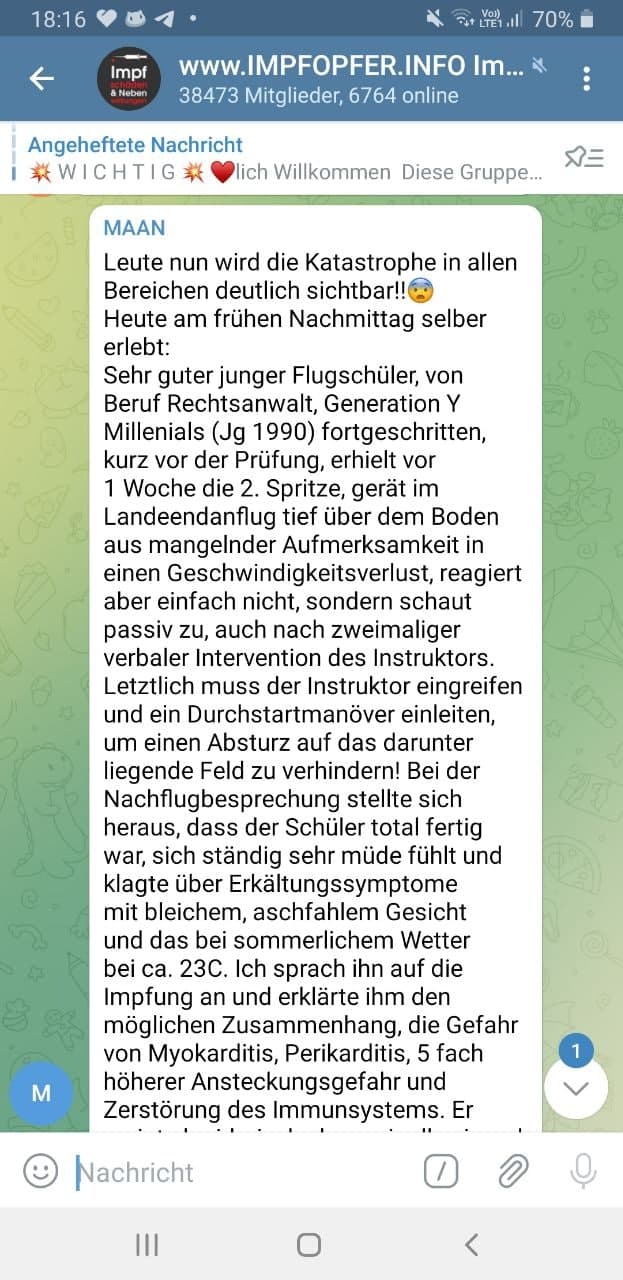Image resolution: width=623 pixels, height=1280 pixels.
Task: Tap the microphone for voice message
Action: (583, 1171)
